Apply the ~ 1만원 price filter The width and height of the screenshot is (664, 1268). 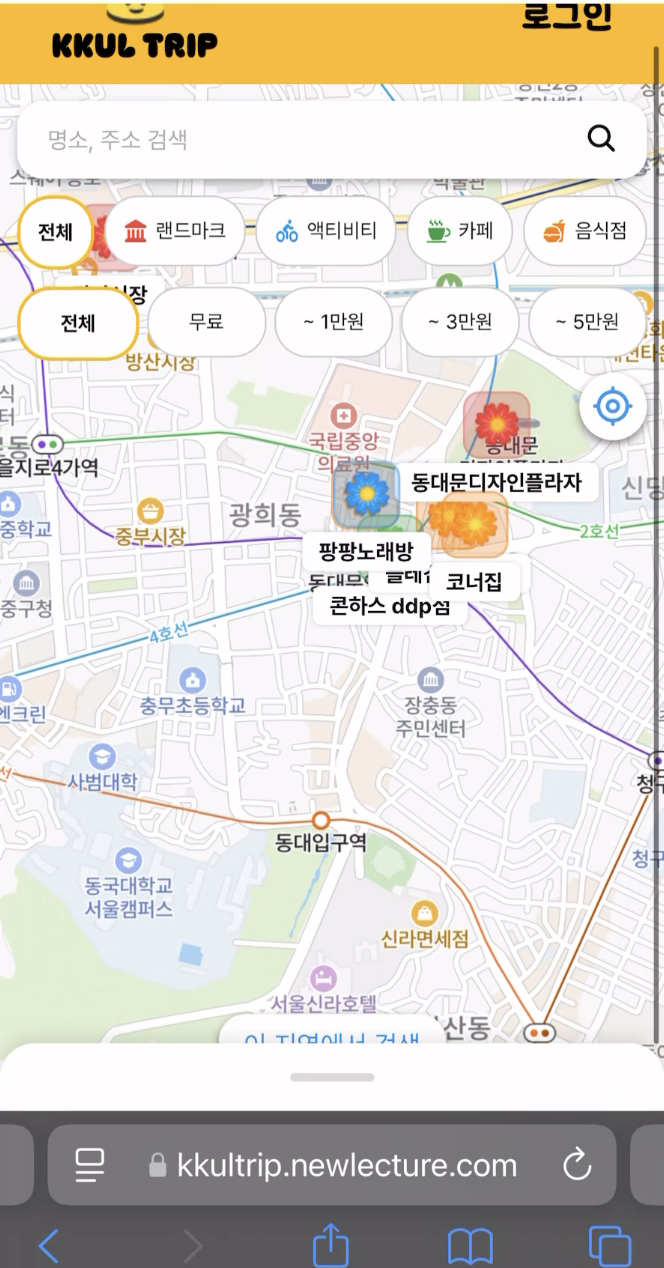[333, 322]
